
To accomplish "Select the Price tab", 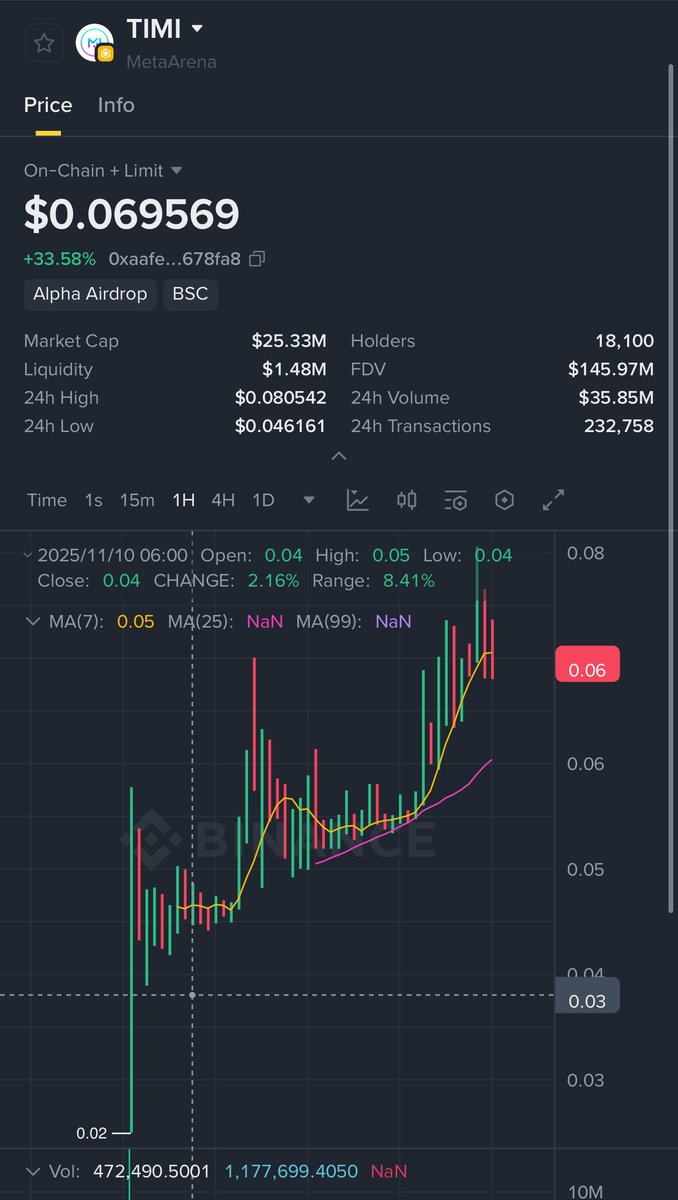I will pos(48,105).
